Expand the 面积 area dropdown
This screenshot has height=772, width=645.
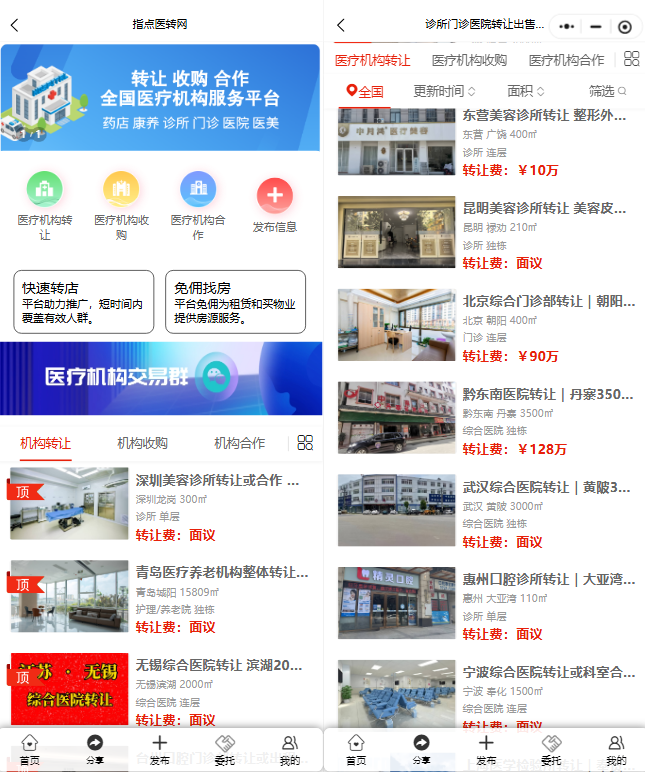click(526, 91)
